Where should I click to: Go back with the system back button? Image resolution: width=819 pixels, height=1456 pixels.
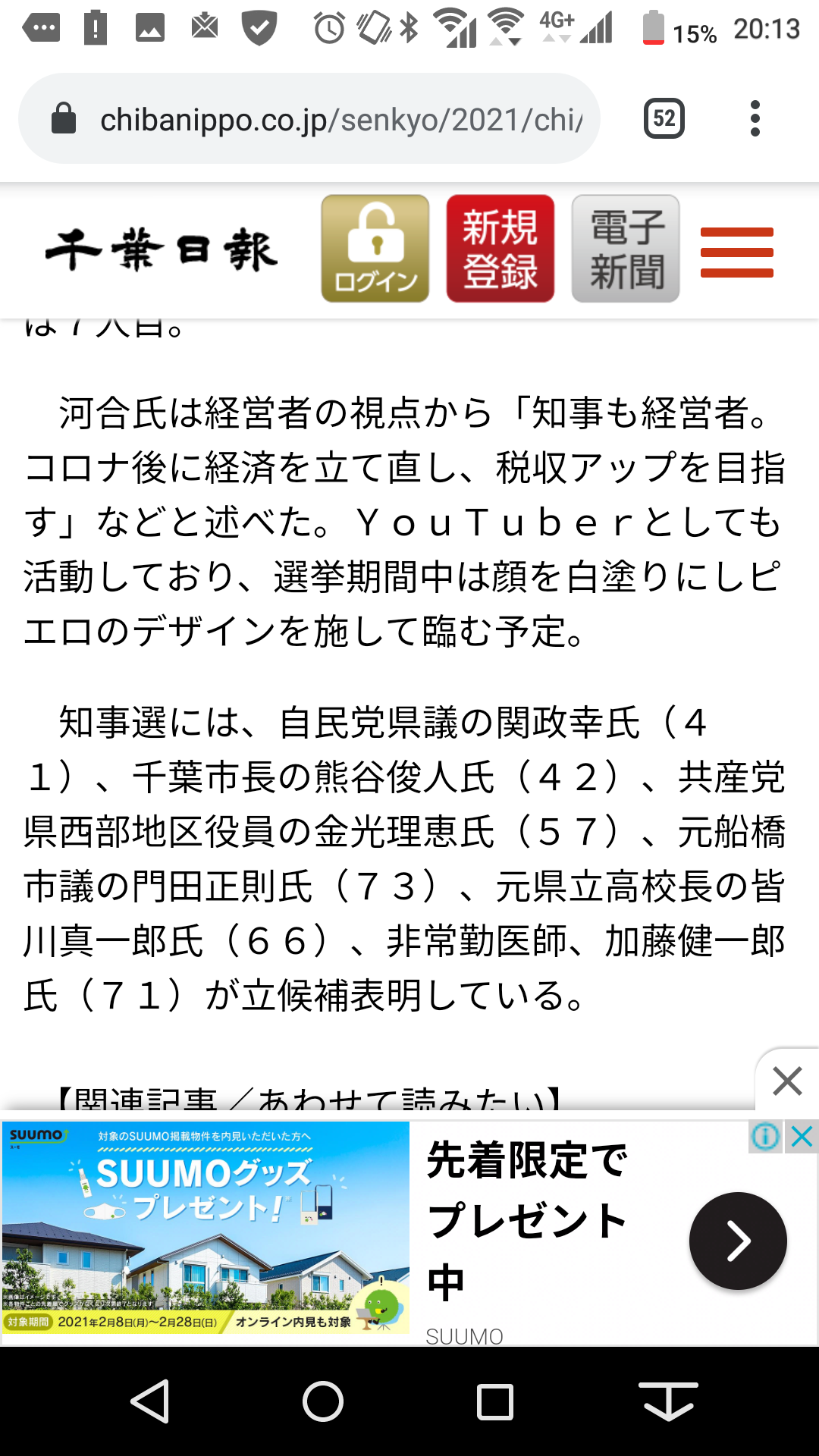150,1401
